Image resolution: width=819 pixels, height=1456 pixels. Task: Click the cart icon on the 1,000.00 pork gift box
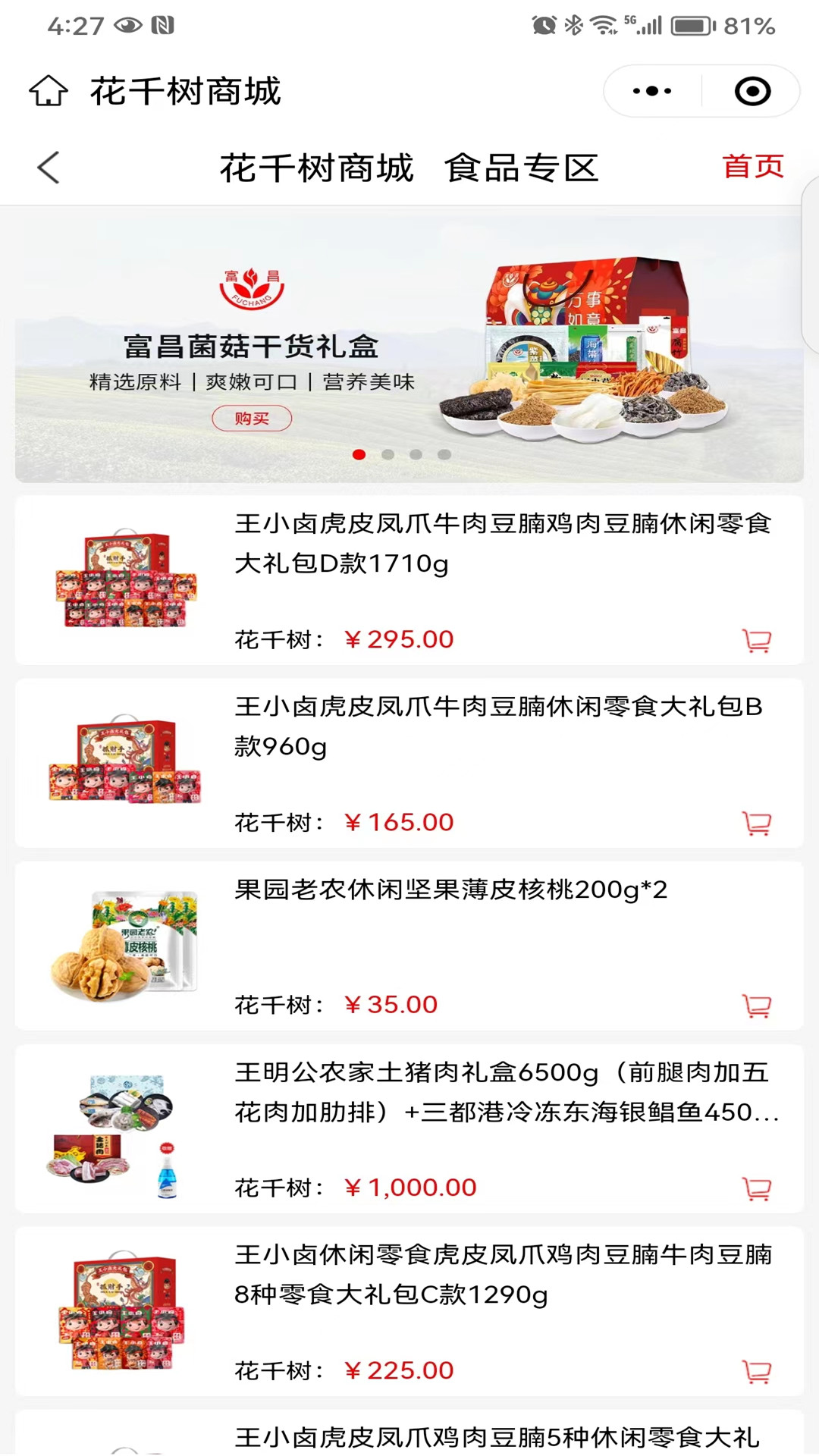[x=756, y=1189]
